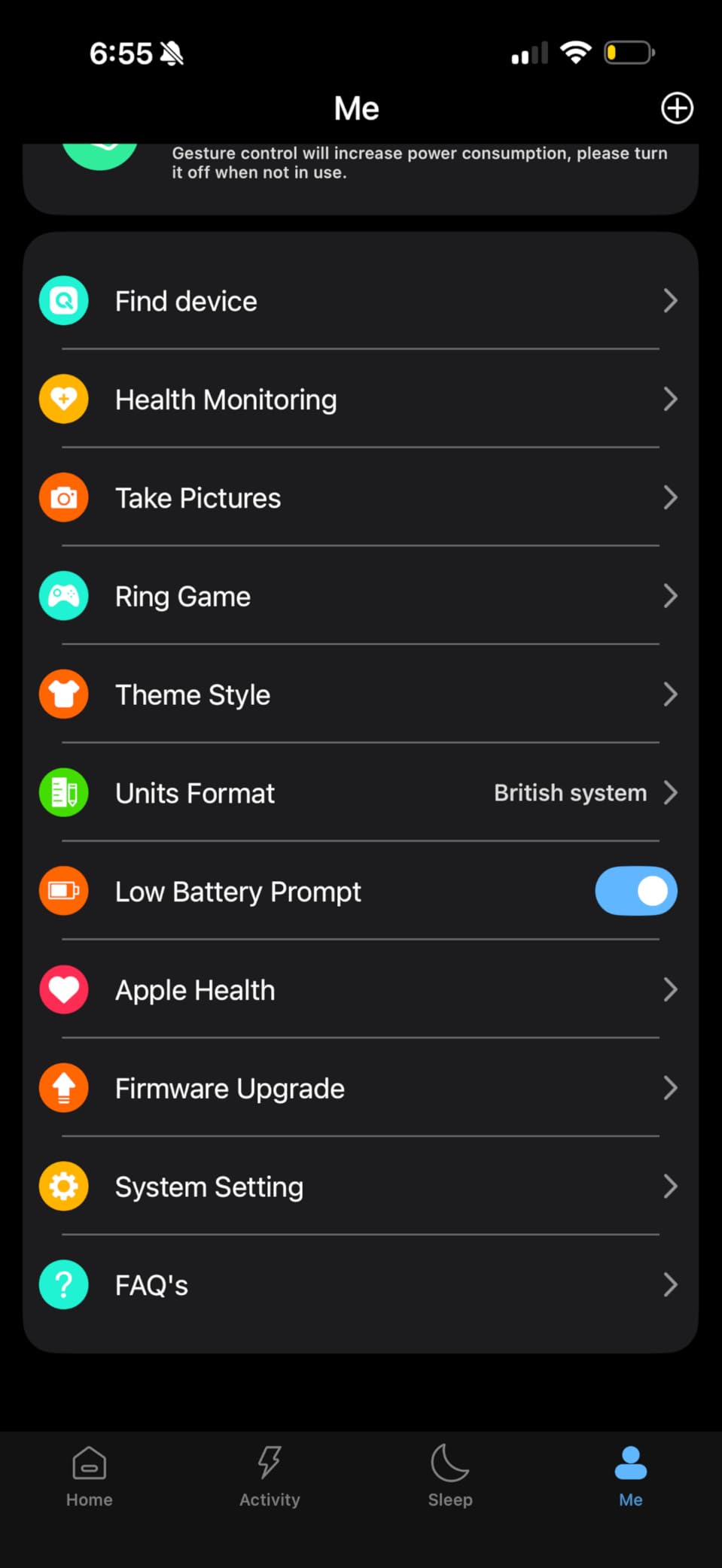Disable the Low Battery Prompt switch

pos(635,892)
